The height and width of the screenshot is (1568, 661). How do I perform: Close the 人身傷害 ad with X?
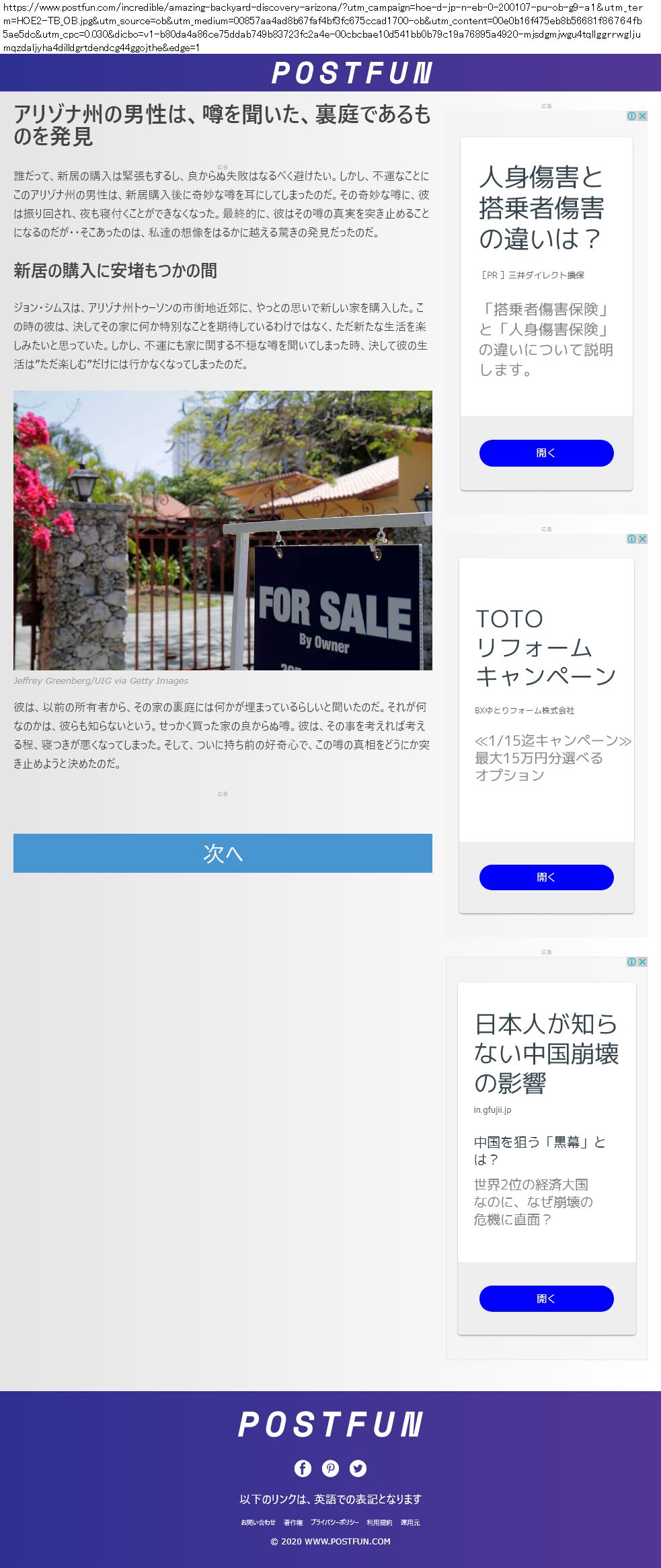click(642, 116)
